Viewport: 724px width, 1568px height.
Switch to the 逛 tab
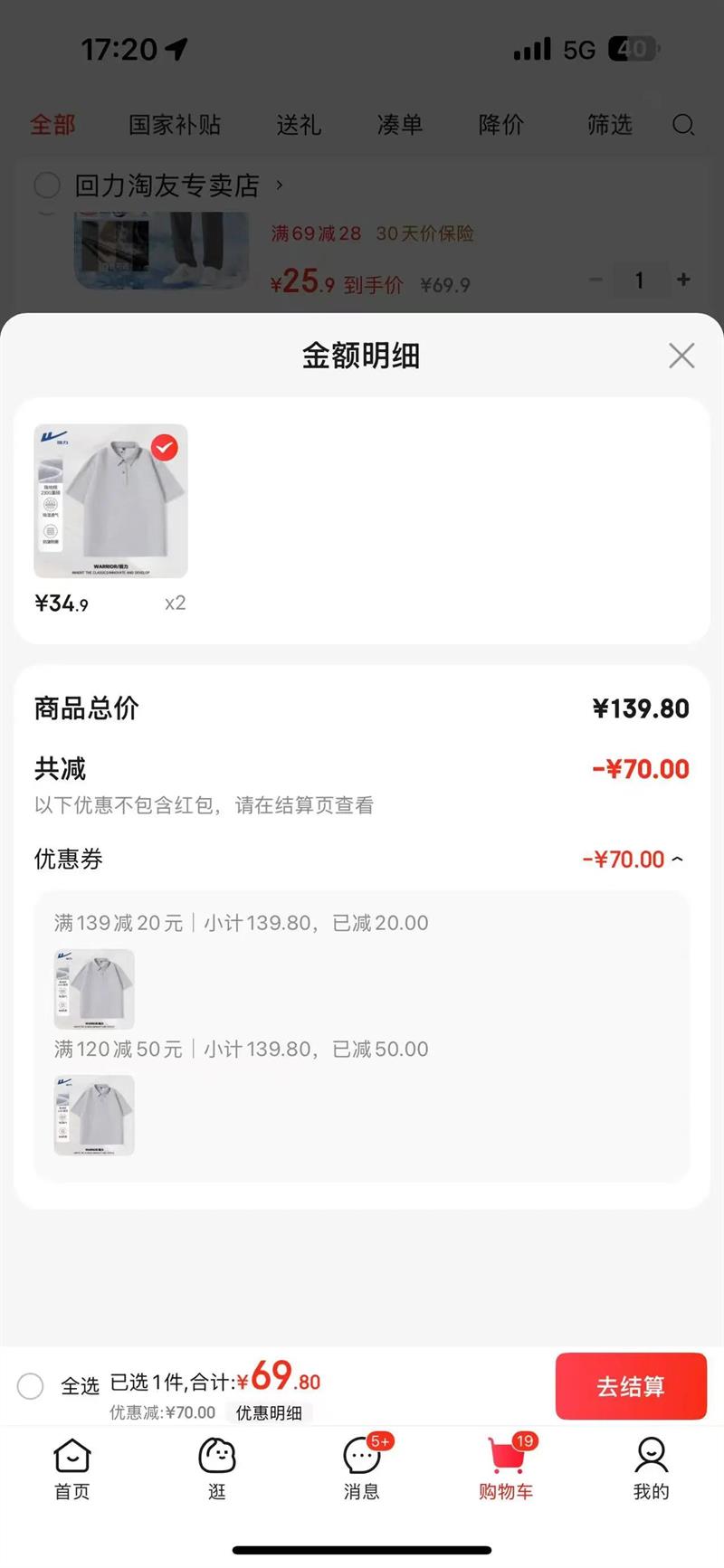point(216,1468)
